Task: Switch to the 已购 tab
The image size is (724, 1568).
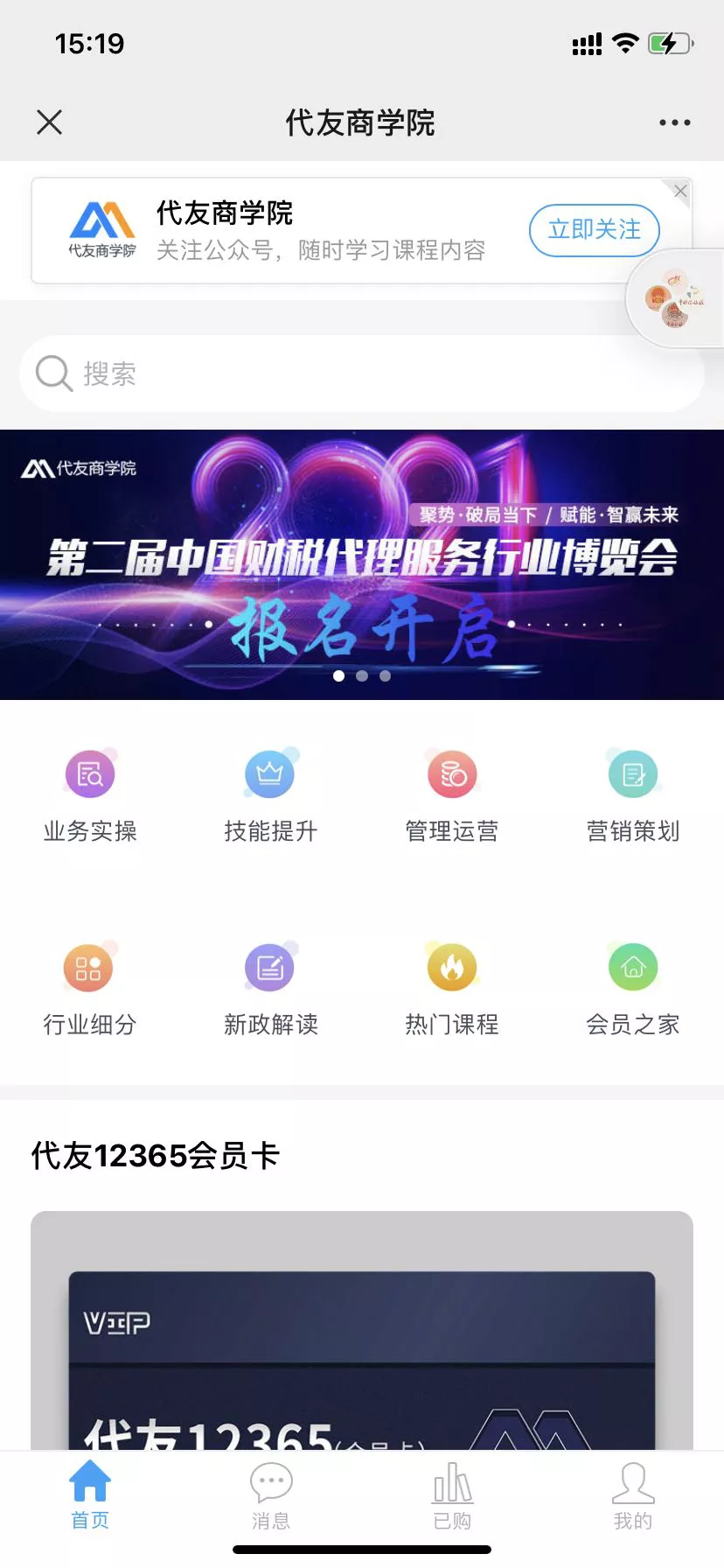Action: pyautogui.click(x=452, y=1496)
